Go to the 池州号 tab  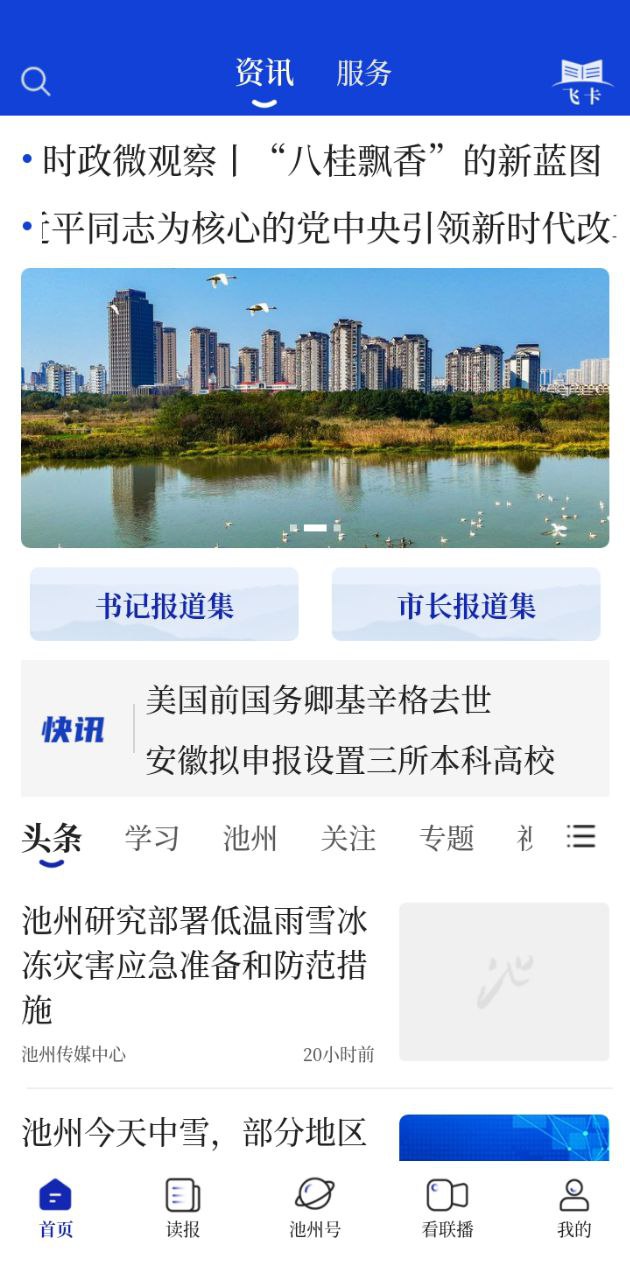click(315, 1207)
